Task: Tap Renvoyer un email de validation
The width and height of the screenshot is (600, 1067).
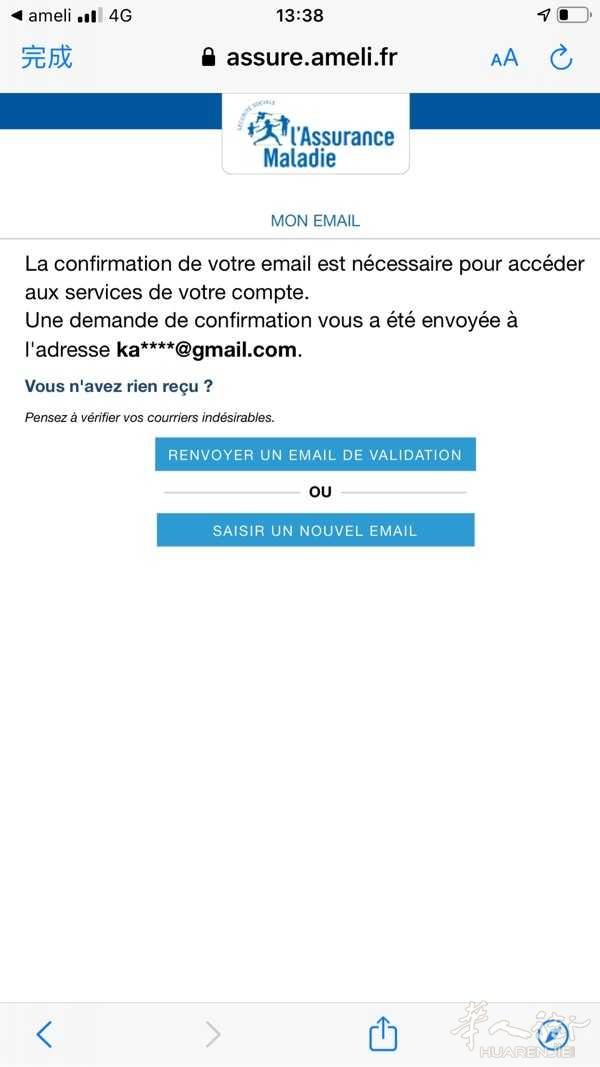Action: 315,455
